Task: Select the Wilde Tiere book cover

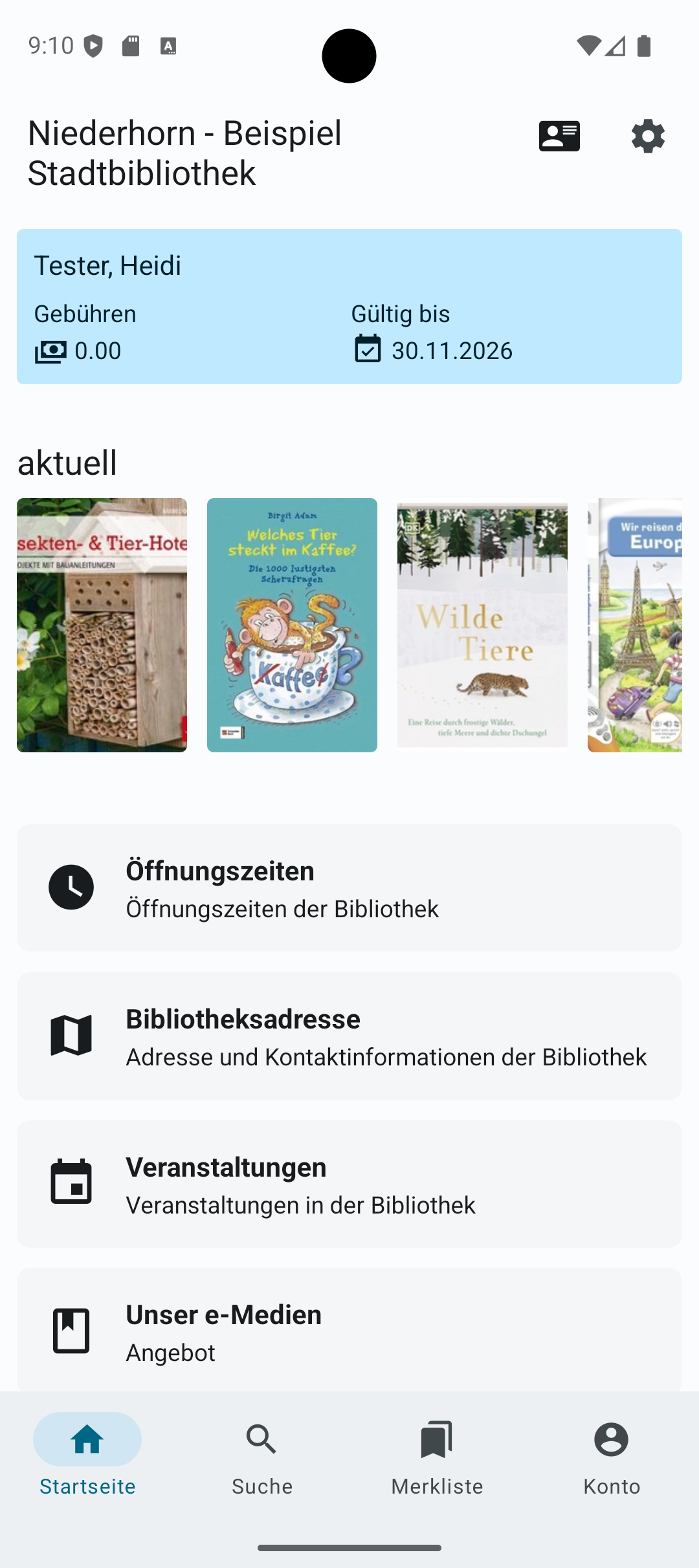Action: 482,624
